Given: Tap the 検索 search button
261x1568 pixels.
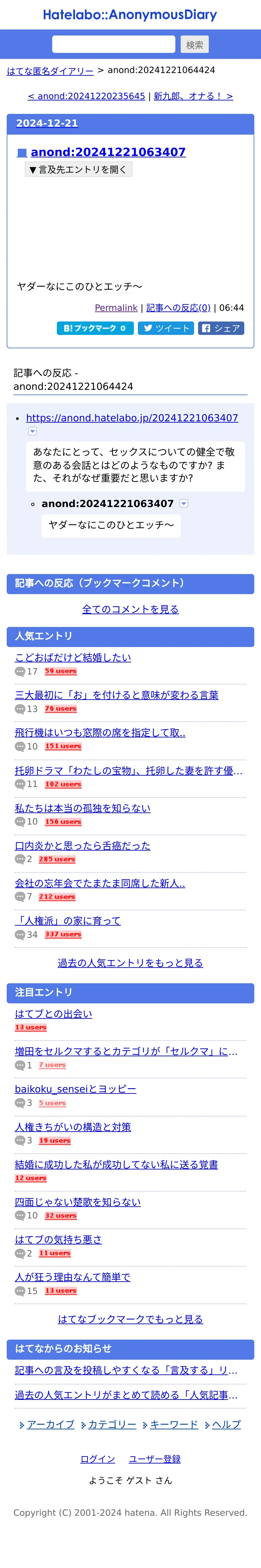Looking at the screenshot, I should point(195,44).
